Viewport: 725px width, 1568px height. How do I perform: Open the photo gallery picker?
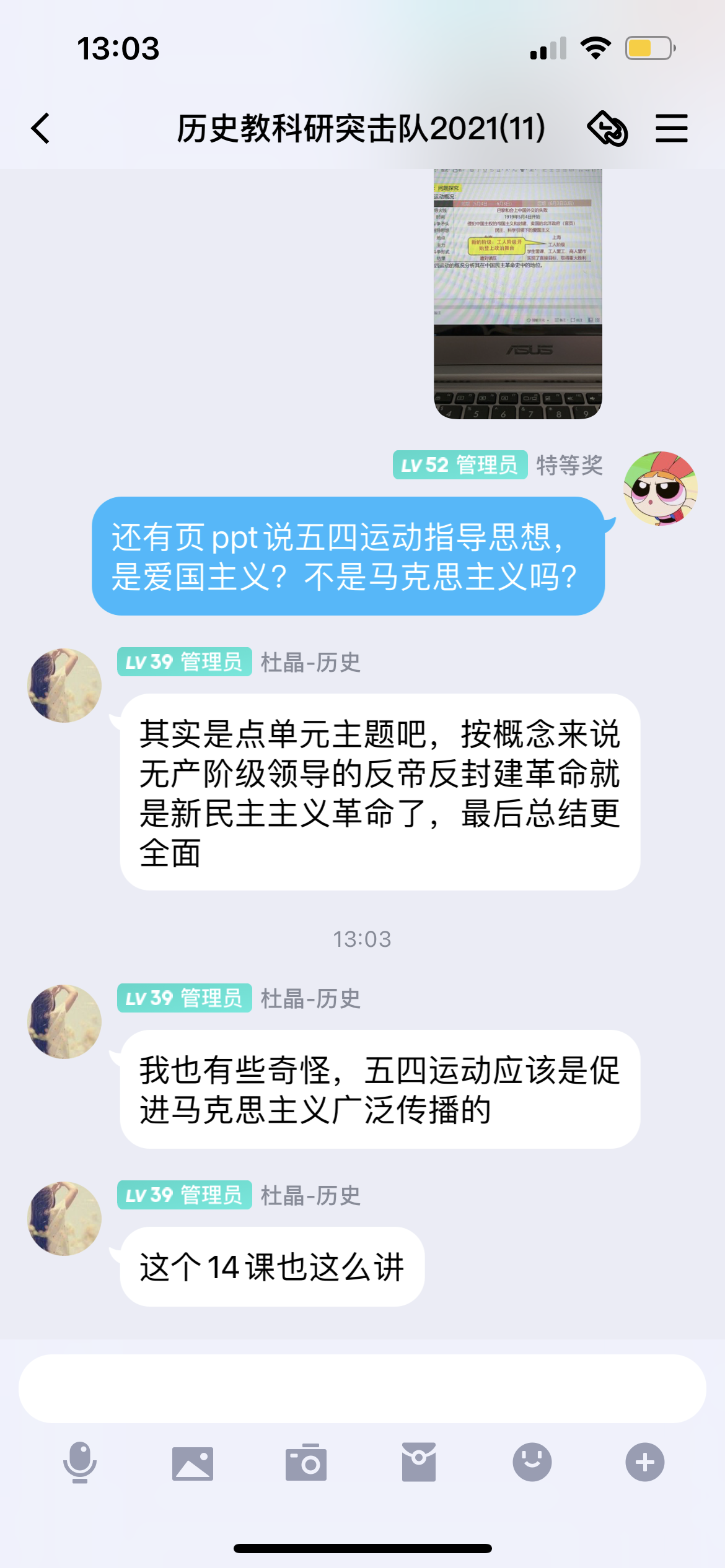193,1463
